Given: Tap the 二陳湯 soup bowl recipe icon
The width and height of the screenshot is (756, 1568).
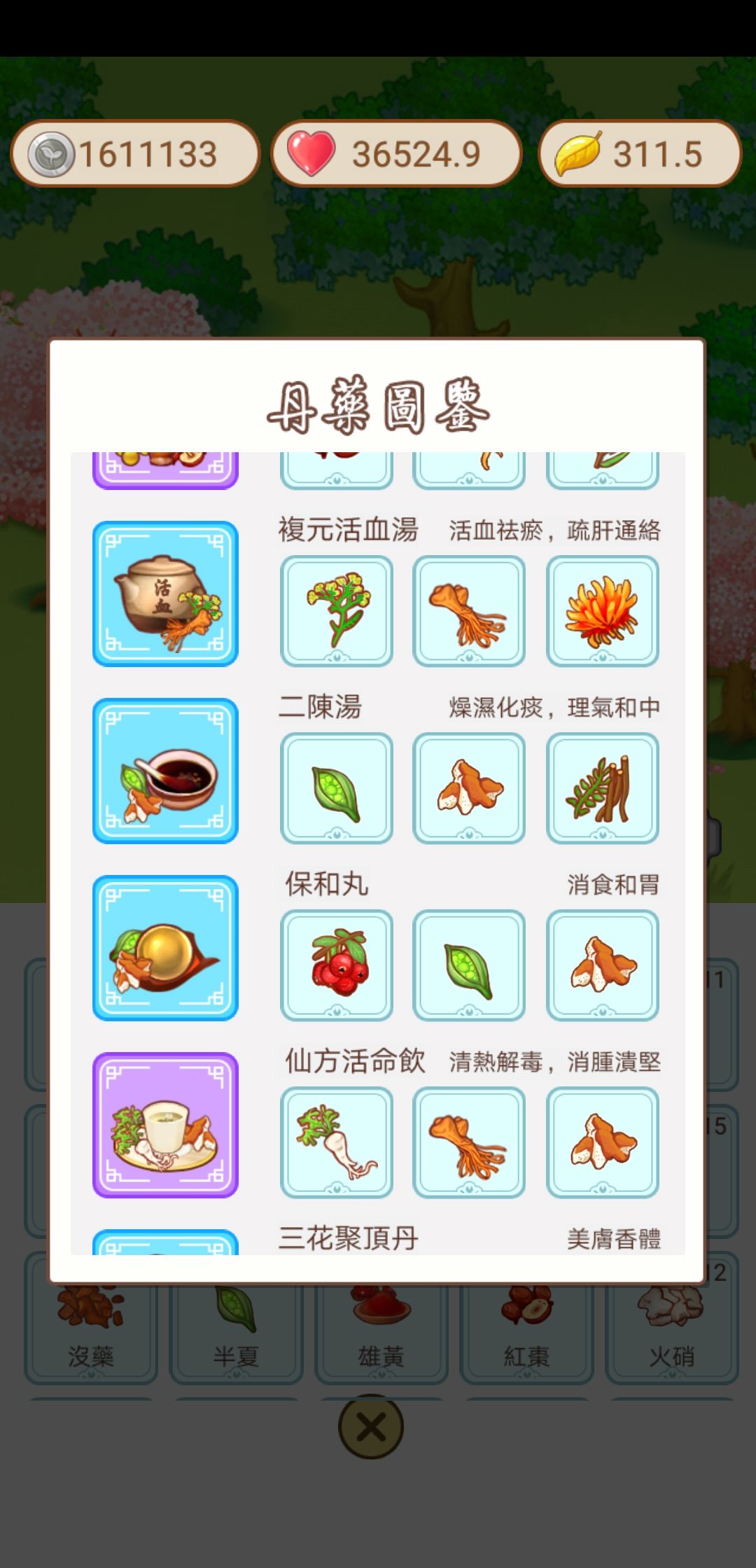Looking at the screenshot, I should click(165, 770).
